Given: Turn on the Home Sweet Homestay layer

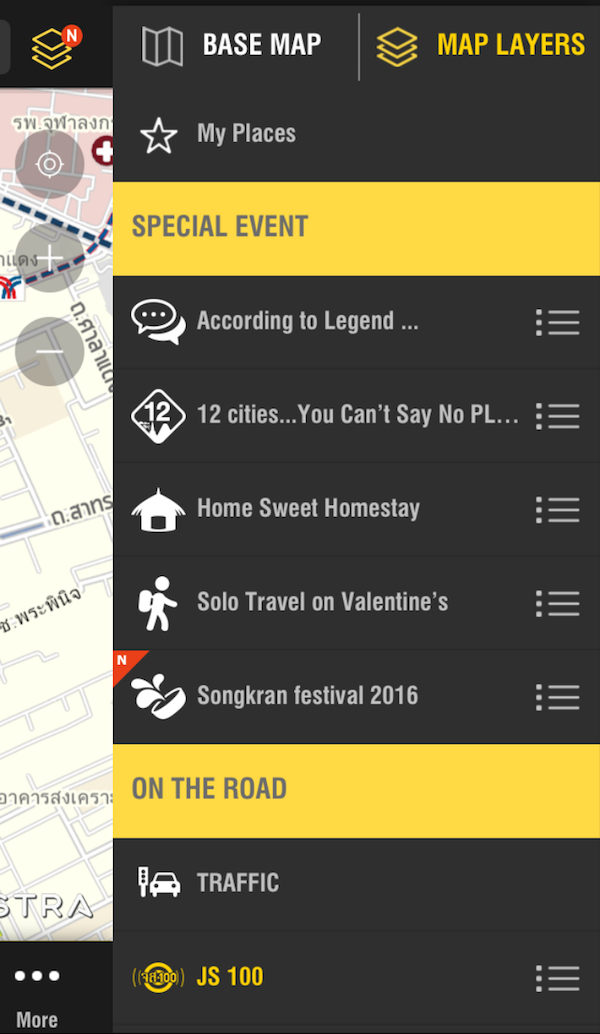Looking at the screenshot, I should 308,509.
